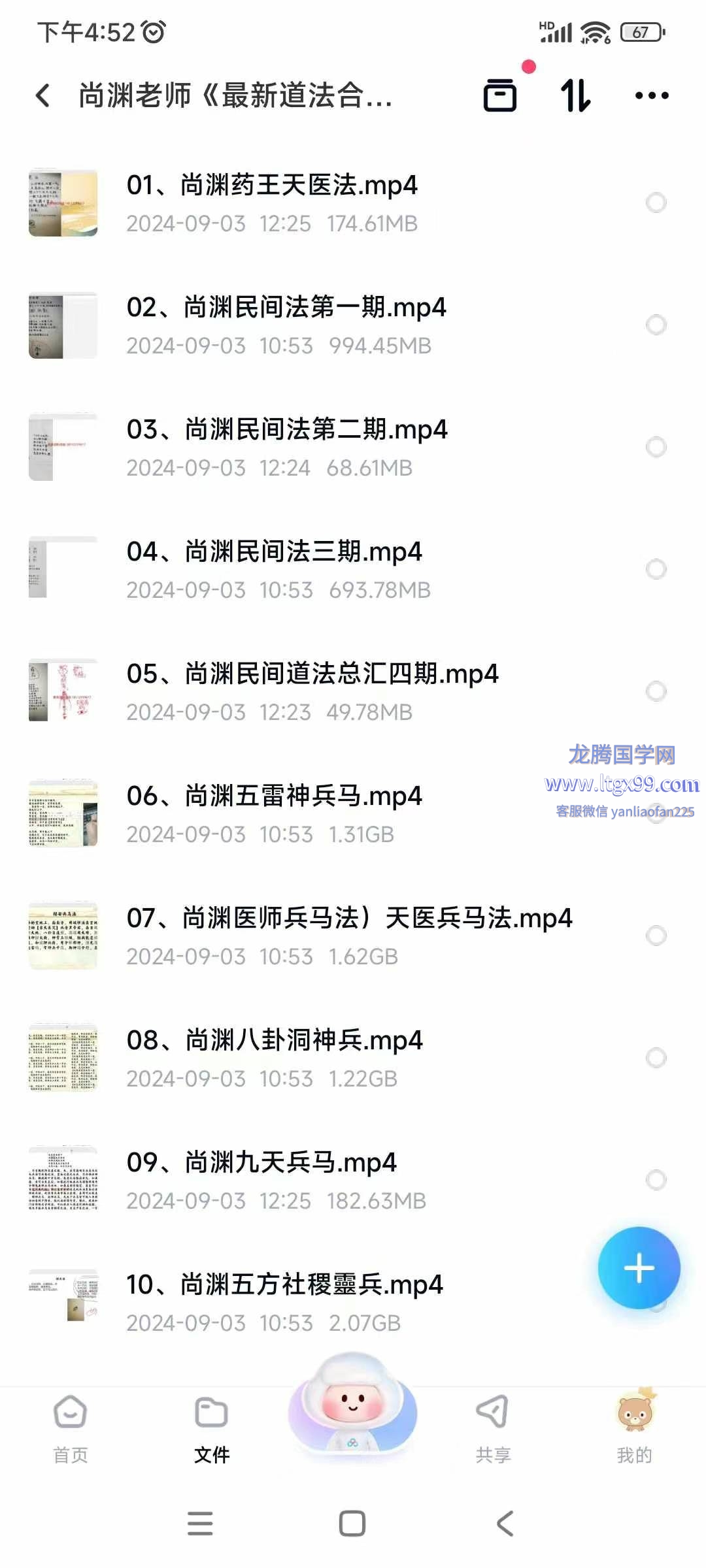Open the three-dot overflow menu
The width and height of the screenshot is (706, 1568).
(x=652, y=95)
